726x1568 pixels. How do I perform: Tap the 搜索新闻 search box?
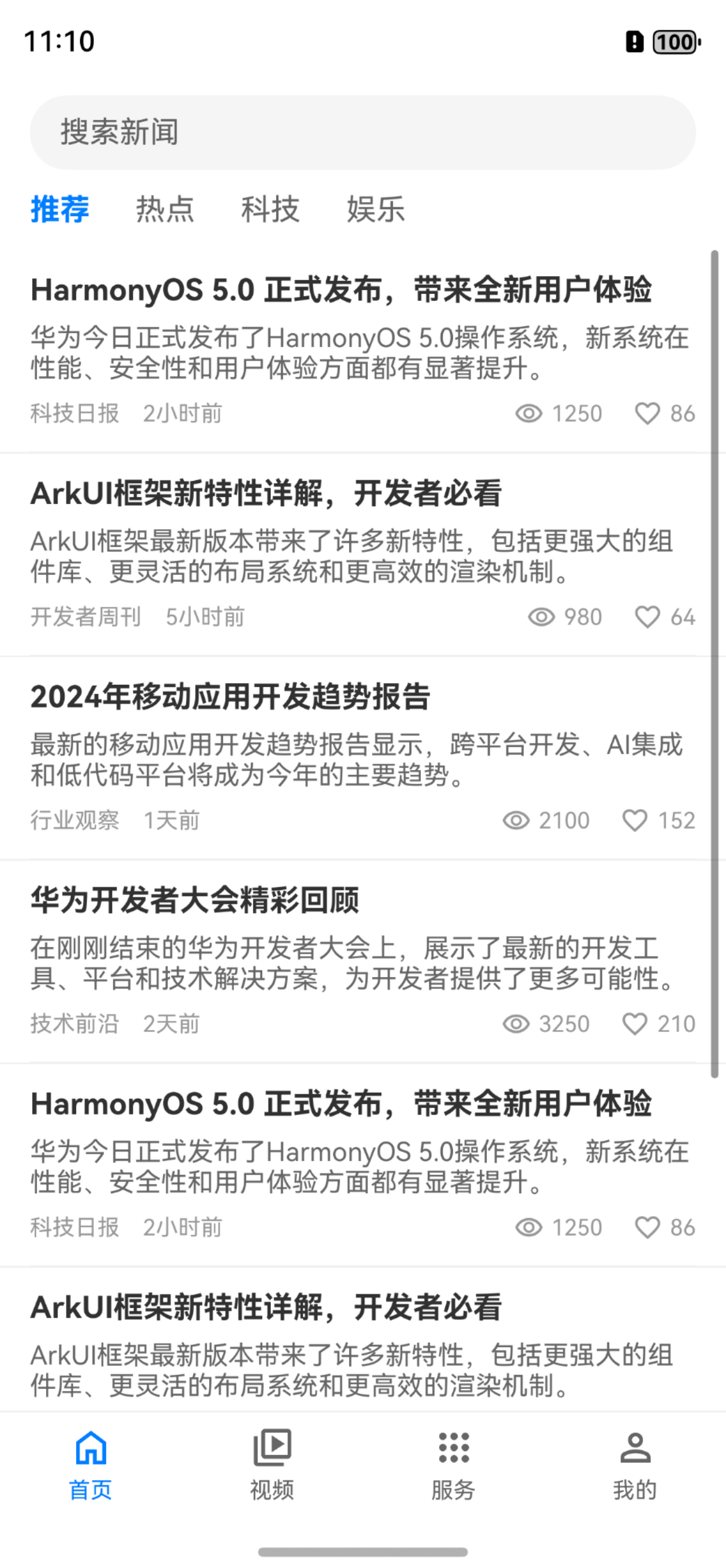click(x=362, y=132)
